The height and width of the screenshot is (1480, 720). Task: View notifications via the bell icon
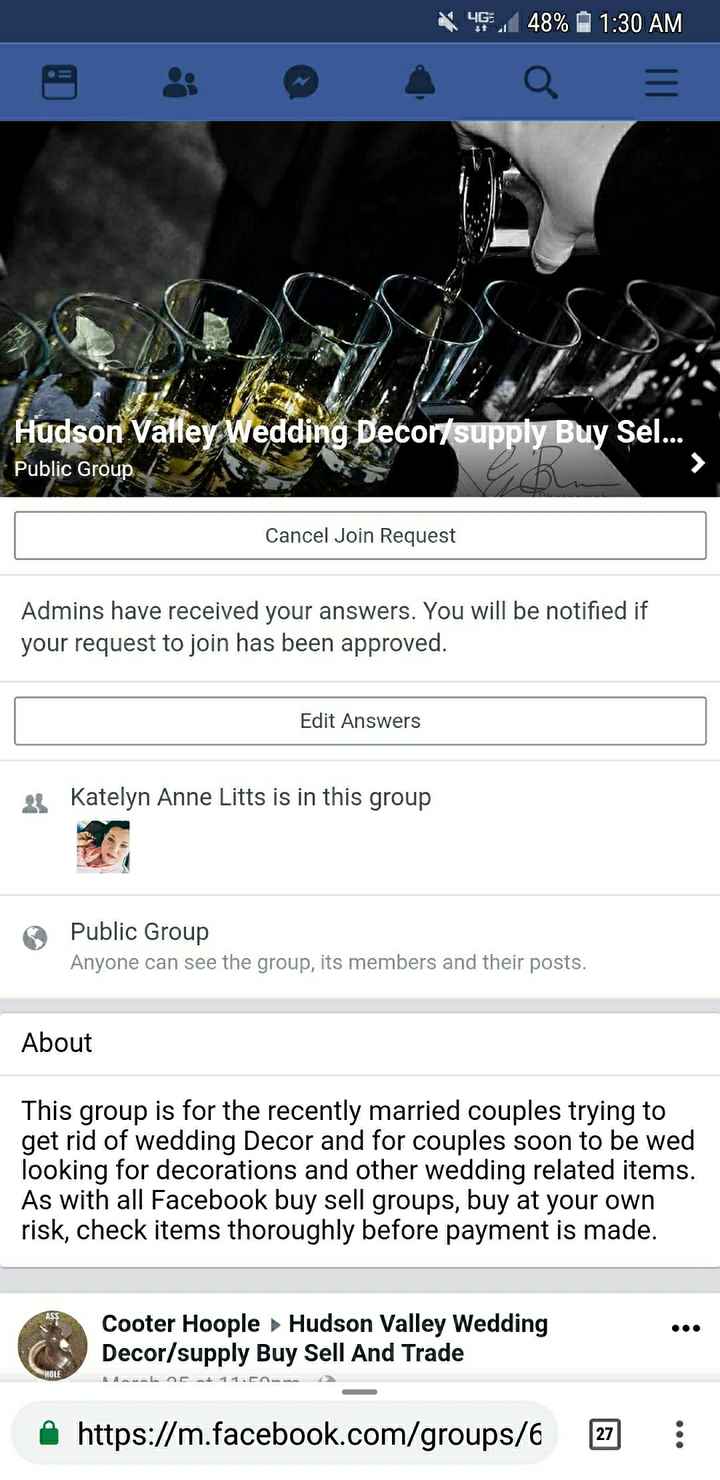tap(420, 82)
